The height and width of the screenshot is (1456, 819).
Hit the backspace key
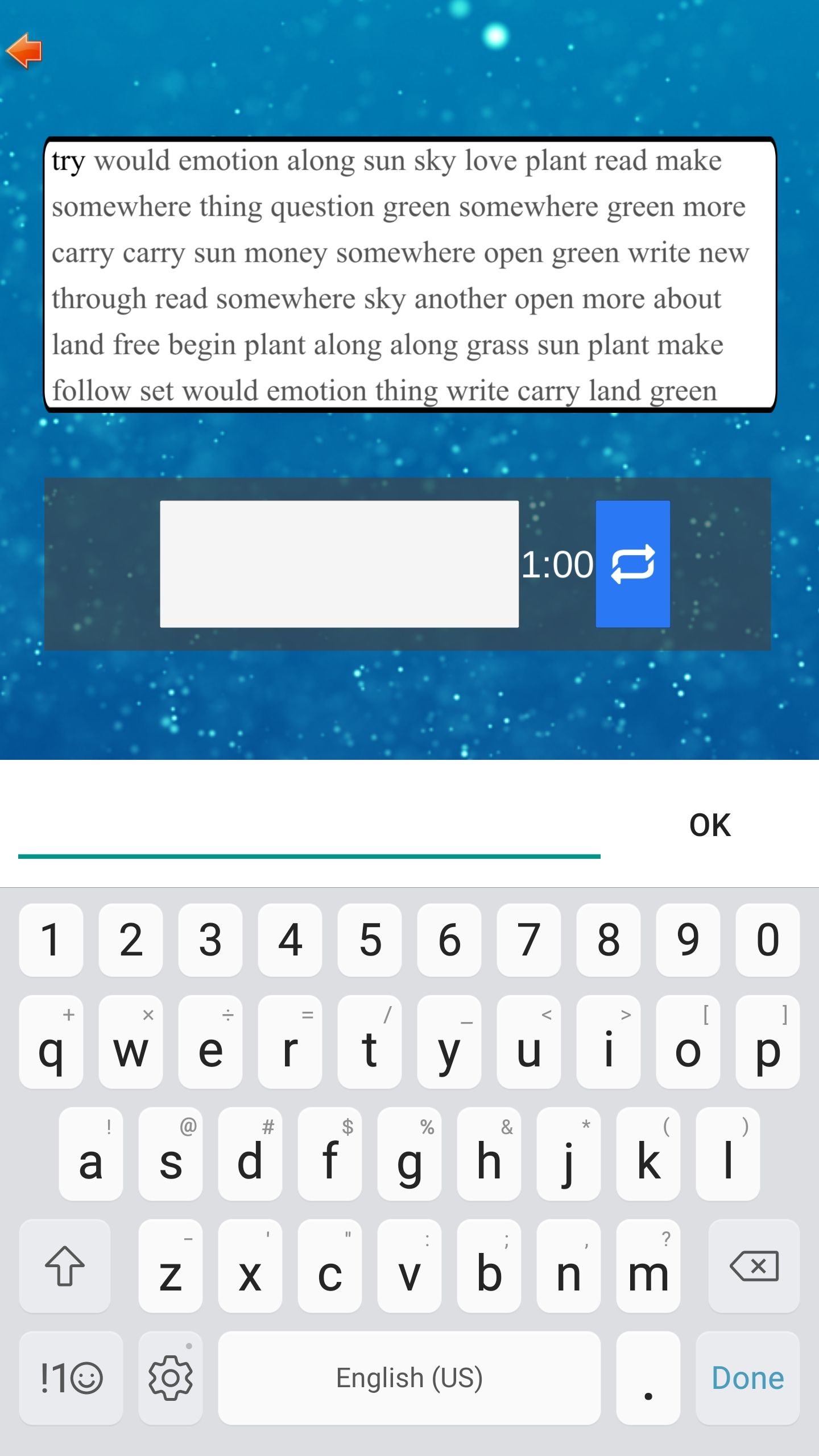click(754, 1266)
